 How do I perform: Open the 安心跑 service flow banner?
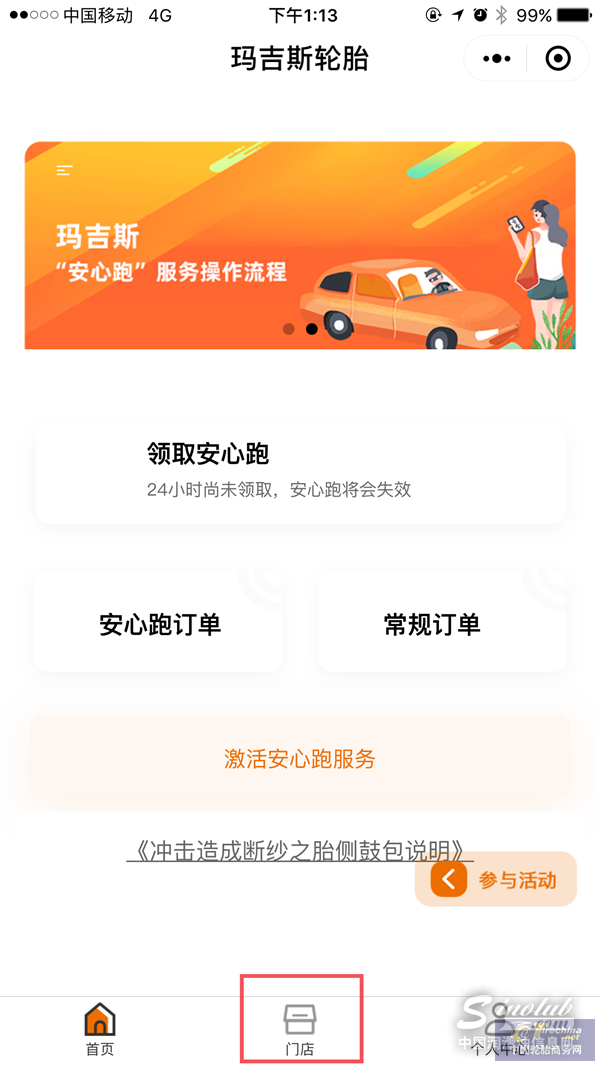pos(300,245)
